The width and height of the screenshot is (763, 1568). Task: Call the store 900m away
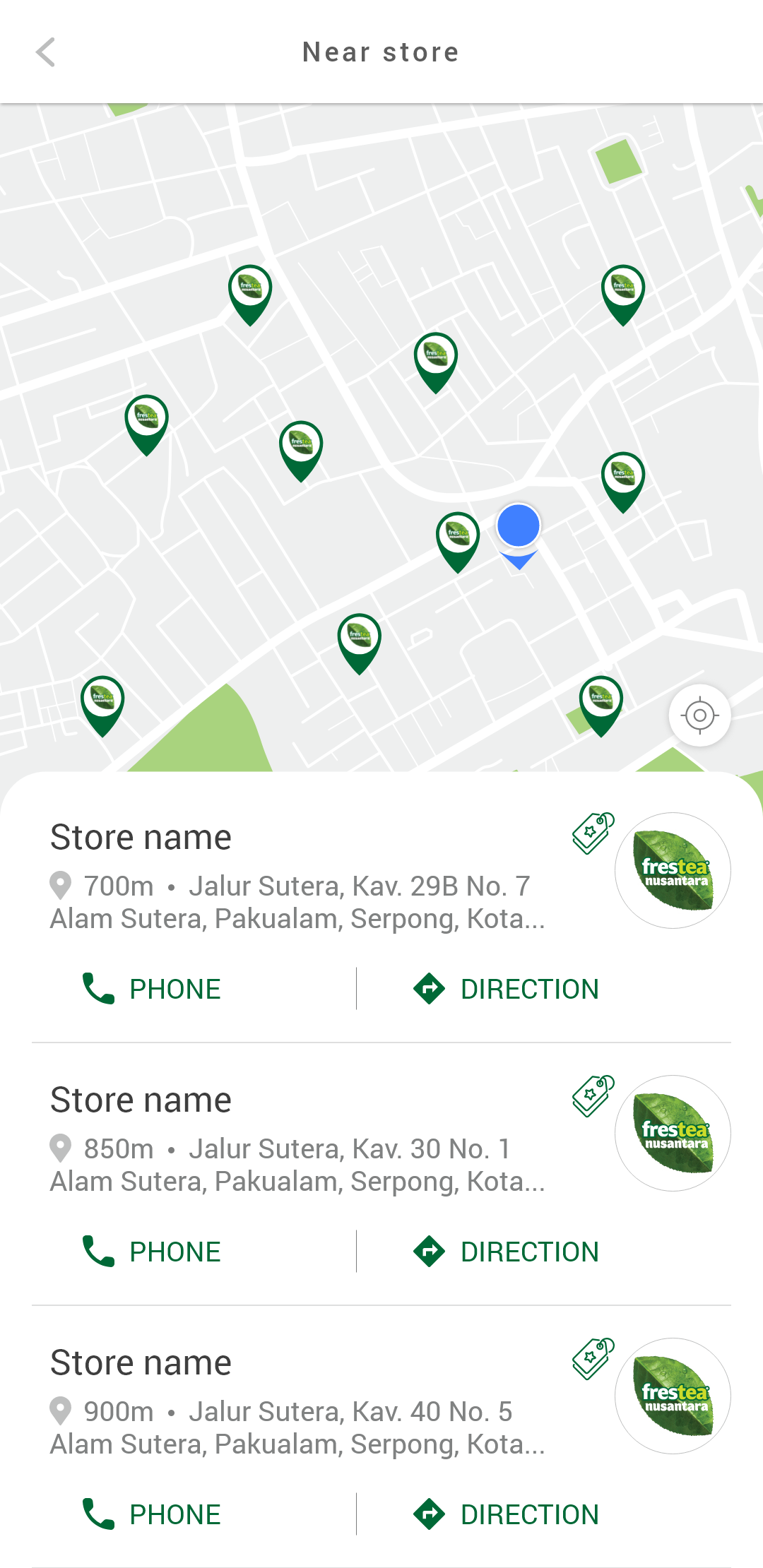pos(152,1514)
